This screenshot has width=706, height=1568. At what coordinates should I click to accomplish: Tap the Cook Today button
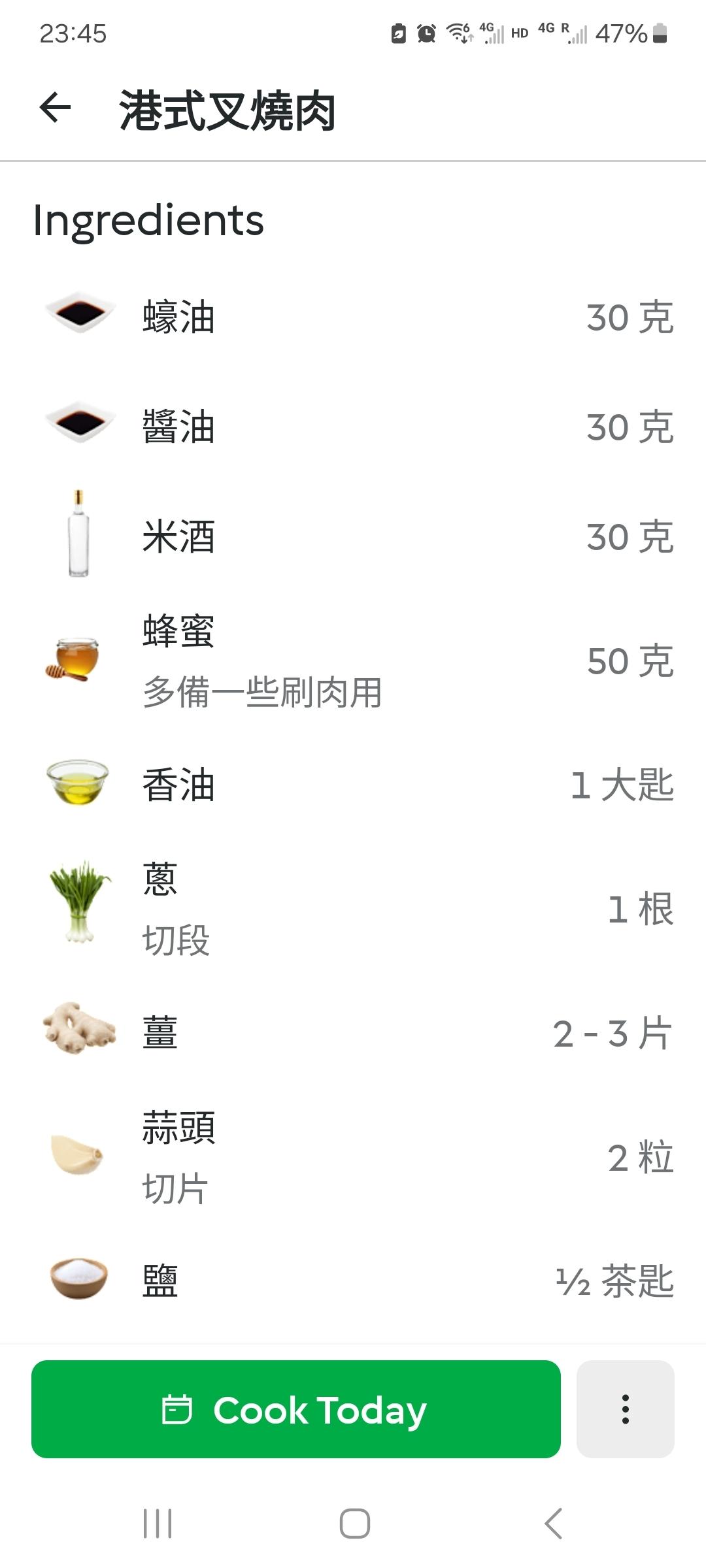[295, 1409]
